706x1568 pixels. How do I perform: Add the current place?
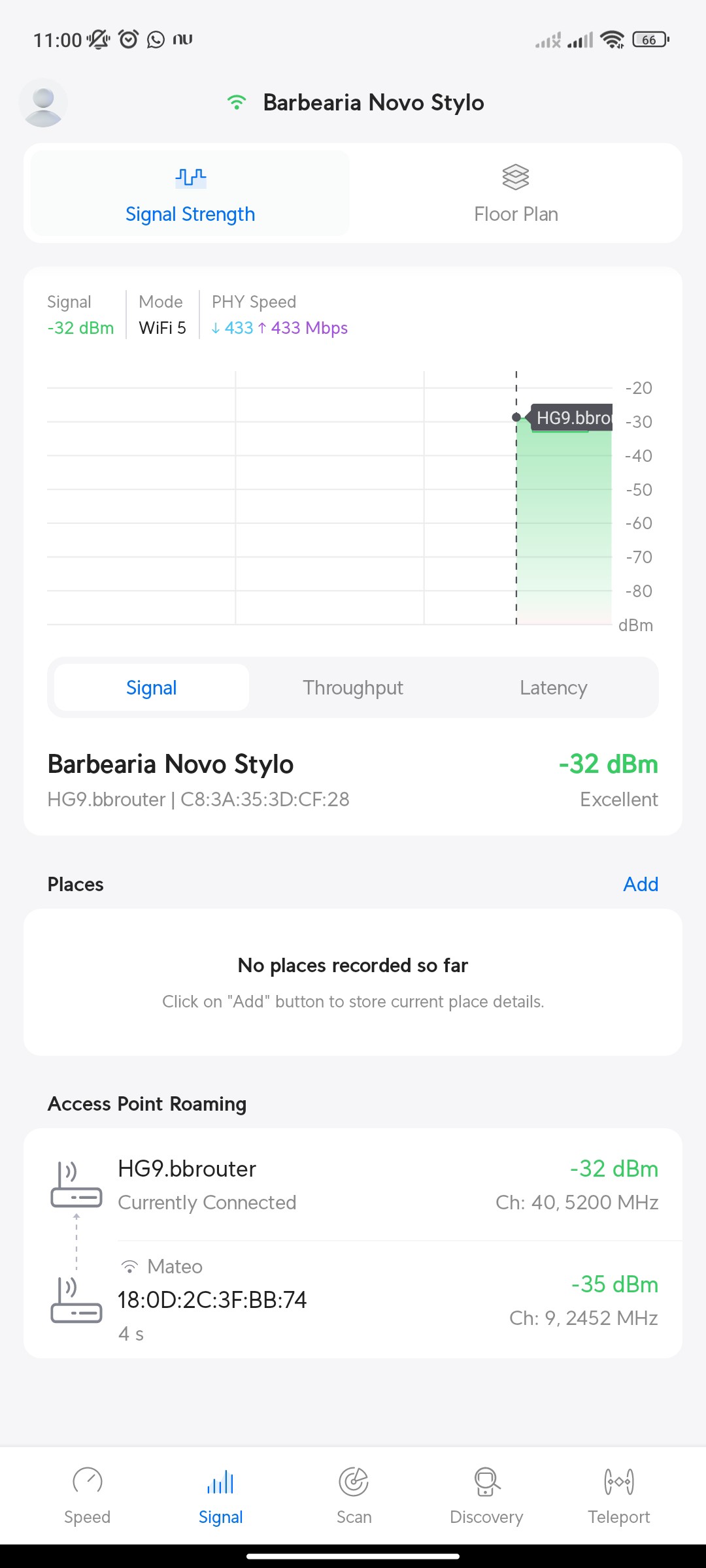tap(640, 884)
